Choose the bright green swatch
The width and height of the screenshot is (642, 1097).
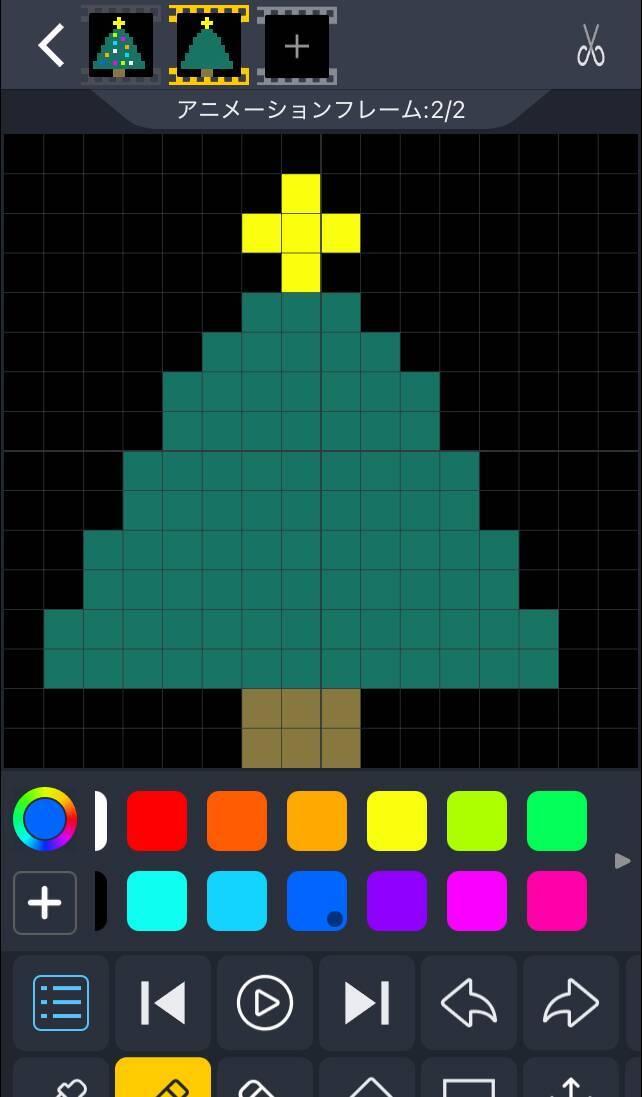(x=557, y=821)
